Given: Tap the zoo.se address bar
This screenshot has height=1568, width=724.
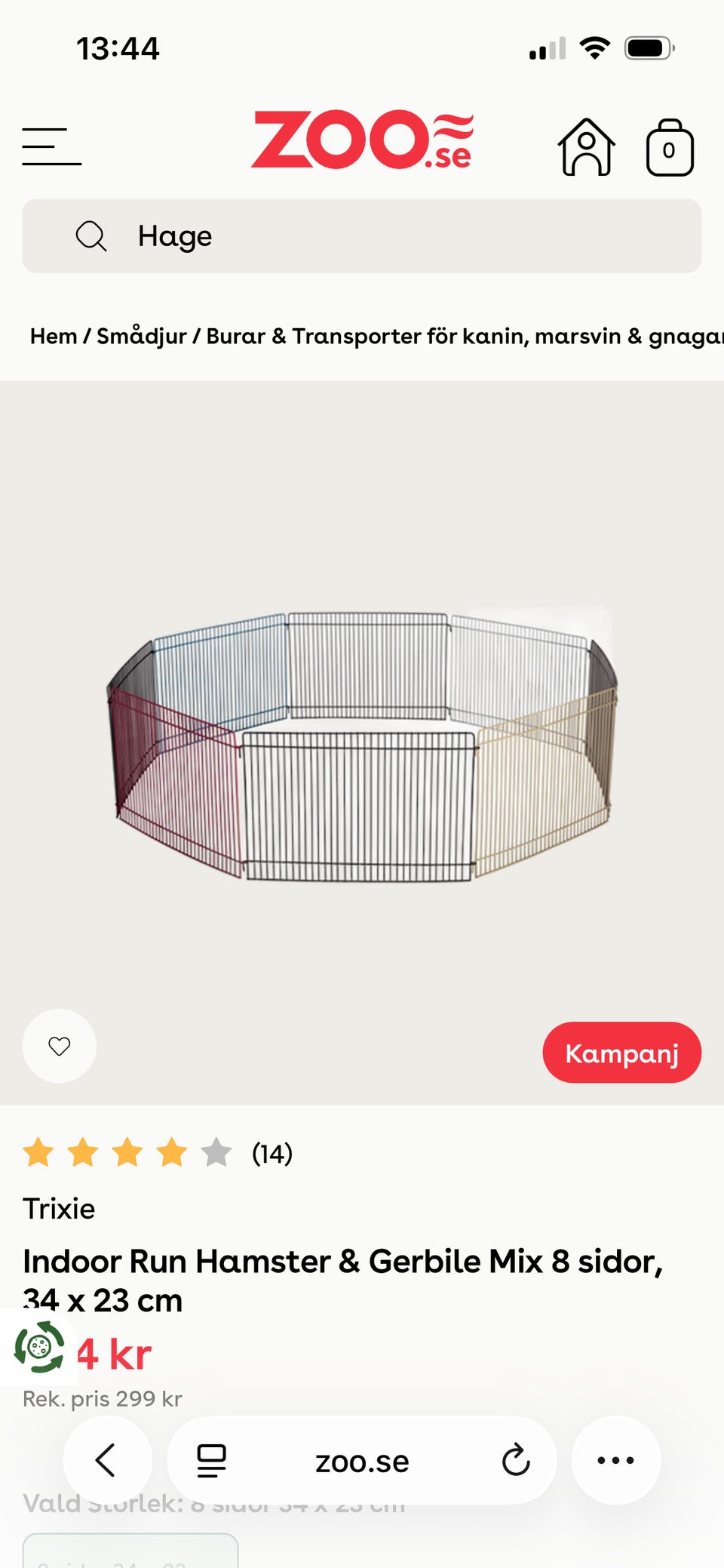Looking at the screenshot, I should (362, 1462).
